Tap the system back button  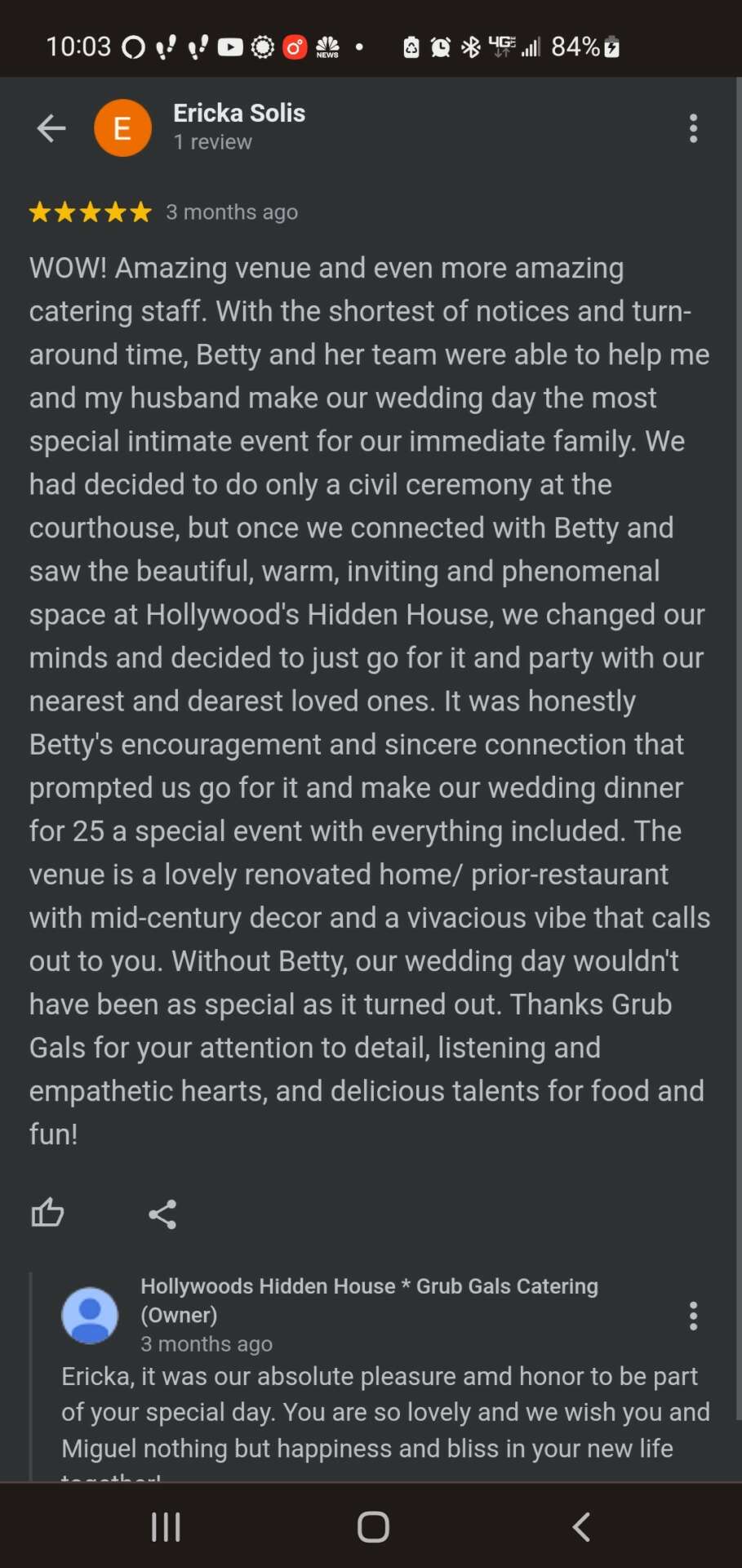pos(581,1526)
